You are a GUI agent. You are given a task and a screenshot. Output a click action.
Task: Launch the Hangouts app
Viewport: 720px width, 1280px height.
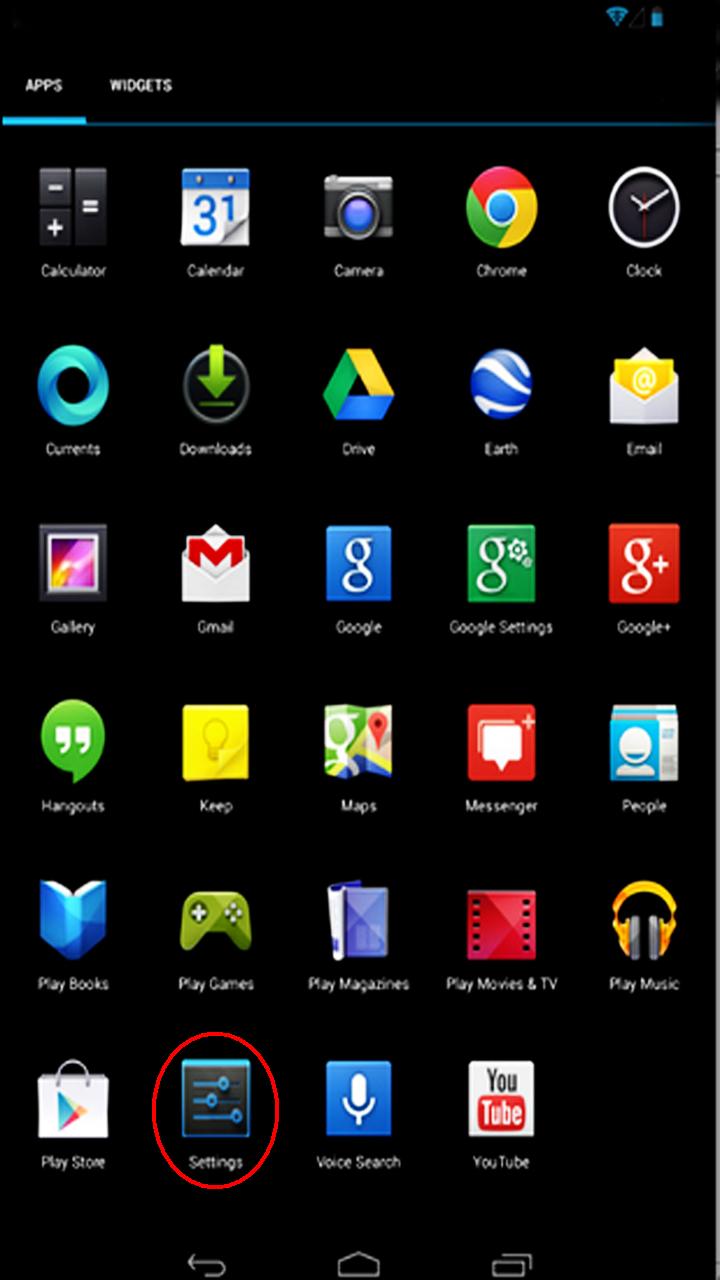[x=73, y=742]
